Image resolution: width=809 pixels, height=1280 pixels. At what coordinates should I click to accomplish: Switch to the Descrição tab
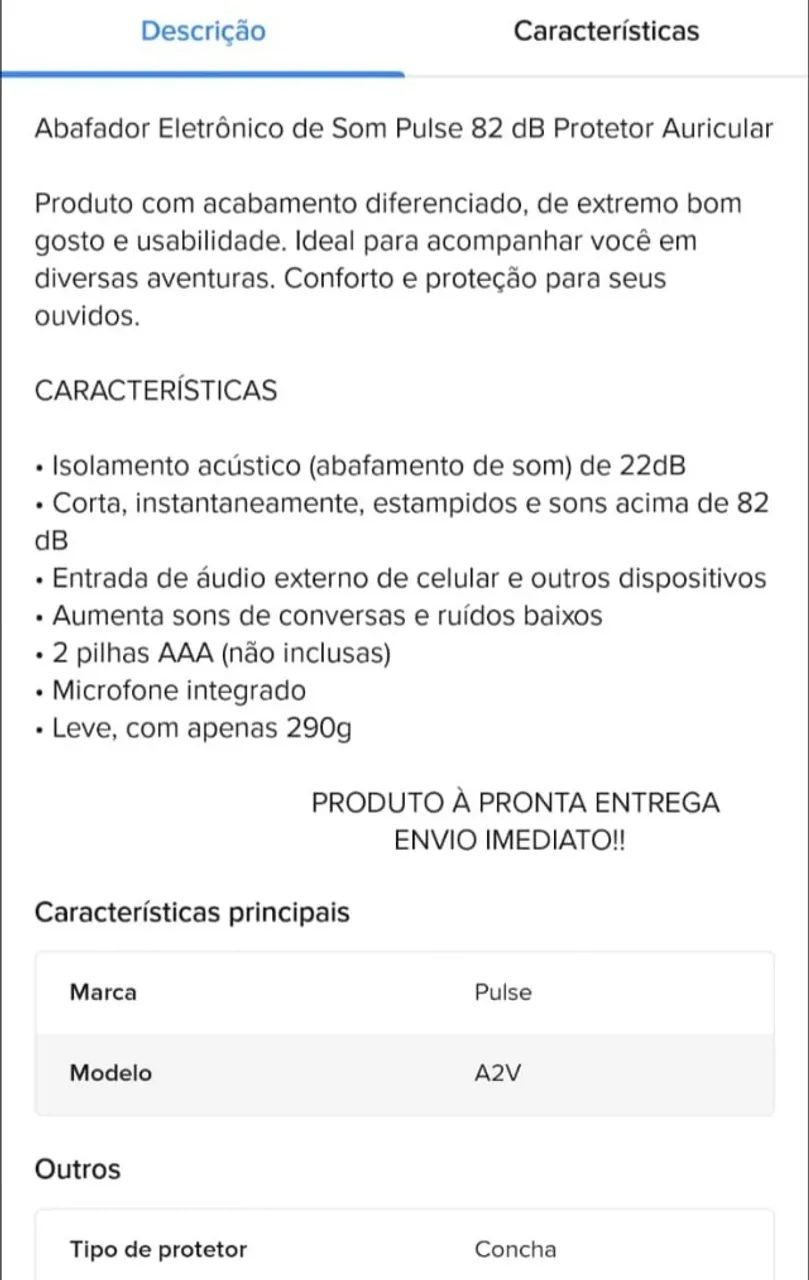coord(203,32)
